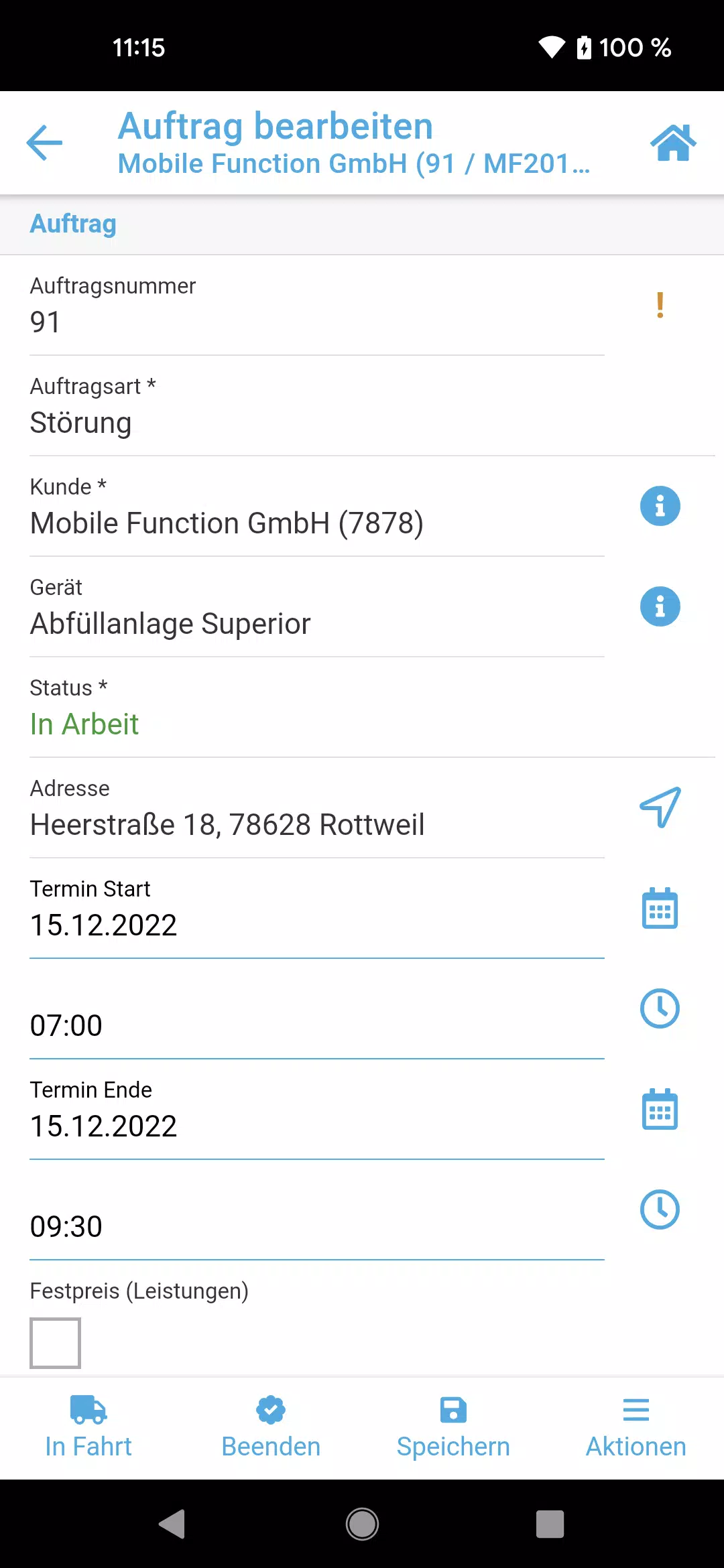The width and height of the screenshot is (724, 1568).
Task: Check the Festpreis (Leistungen) checkbox
Action: pos(55,1343)
